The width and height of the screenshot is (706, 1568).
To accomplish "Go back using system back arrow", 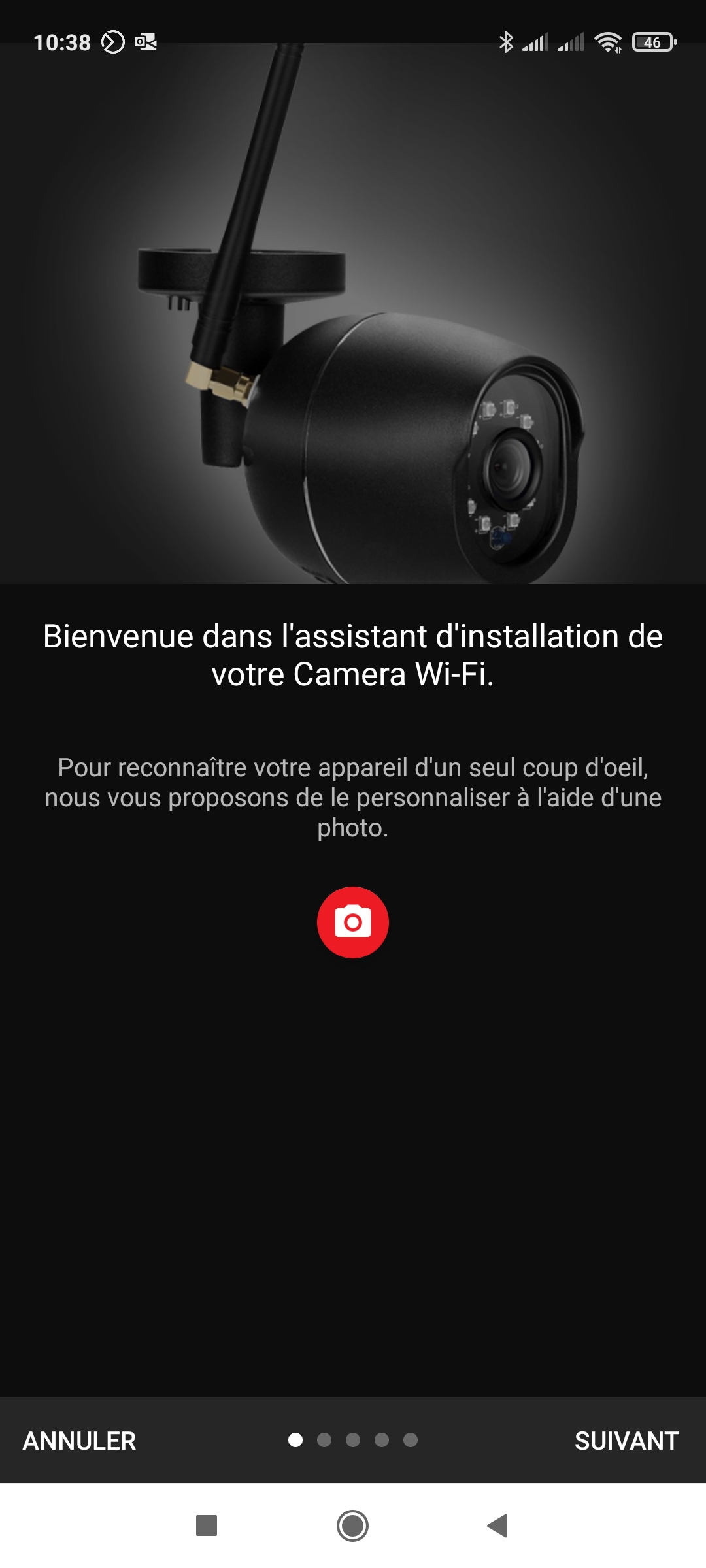I will coord(497,1526).
